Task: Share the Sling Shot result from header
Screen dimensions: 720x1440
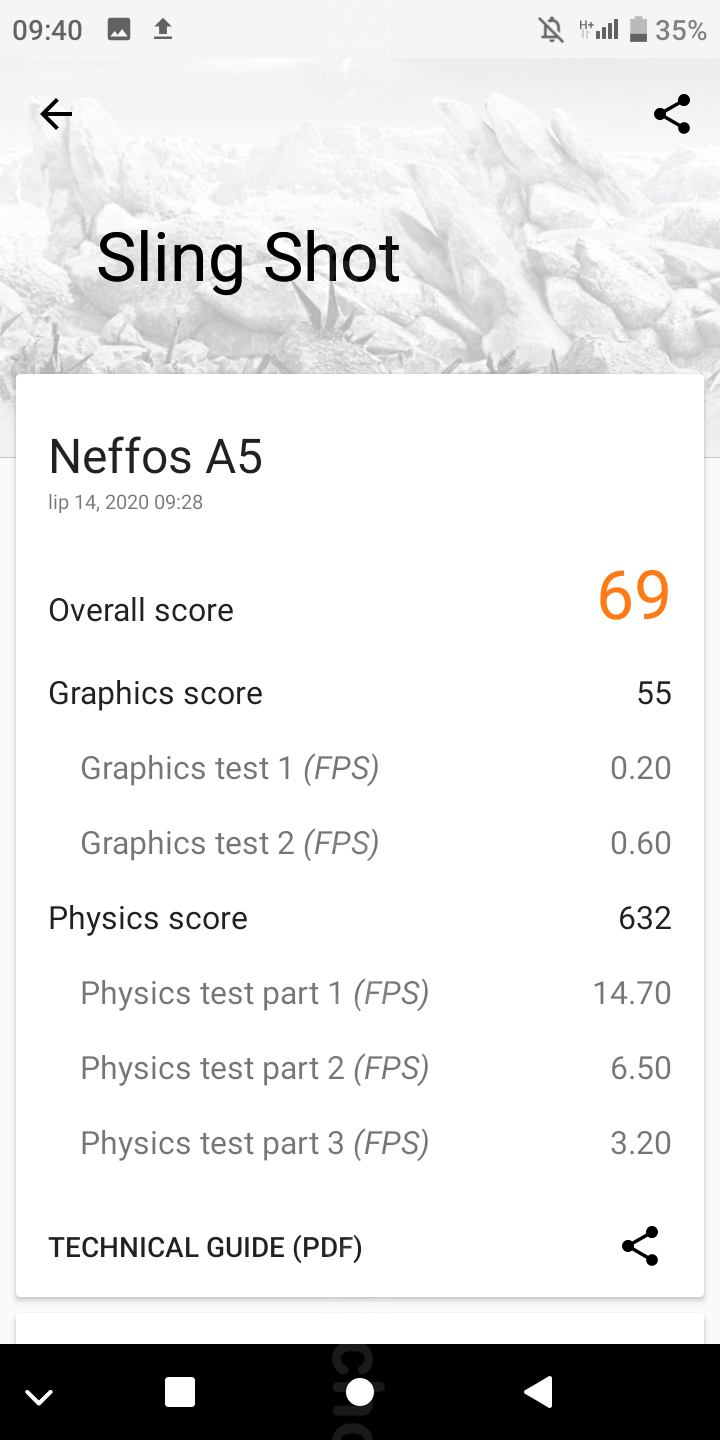Action: coord(672,114)
